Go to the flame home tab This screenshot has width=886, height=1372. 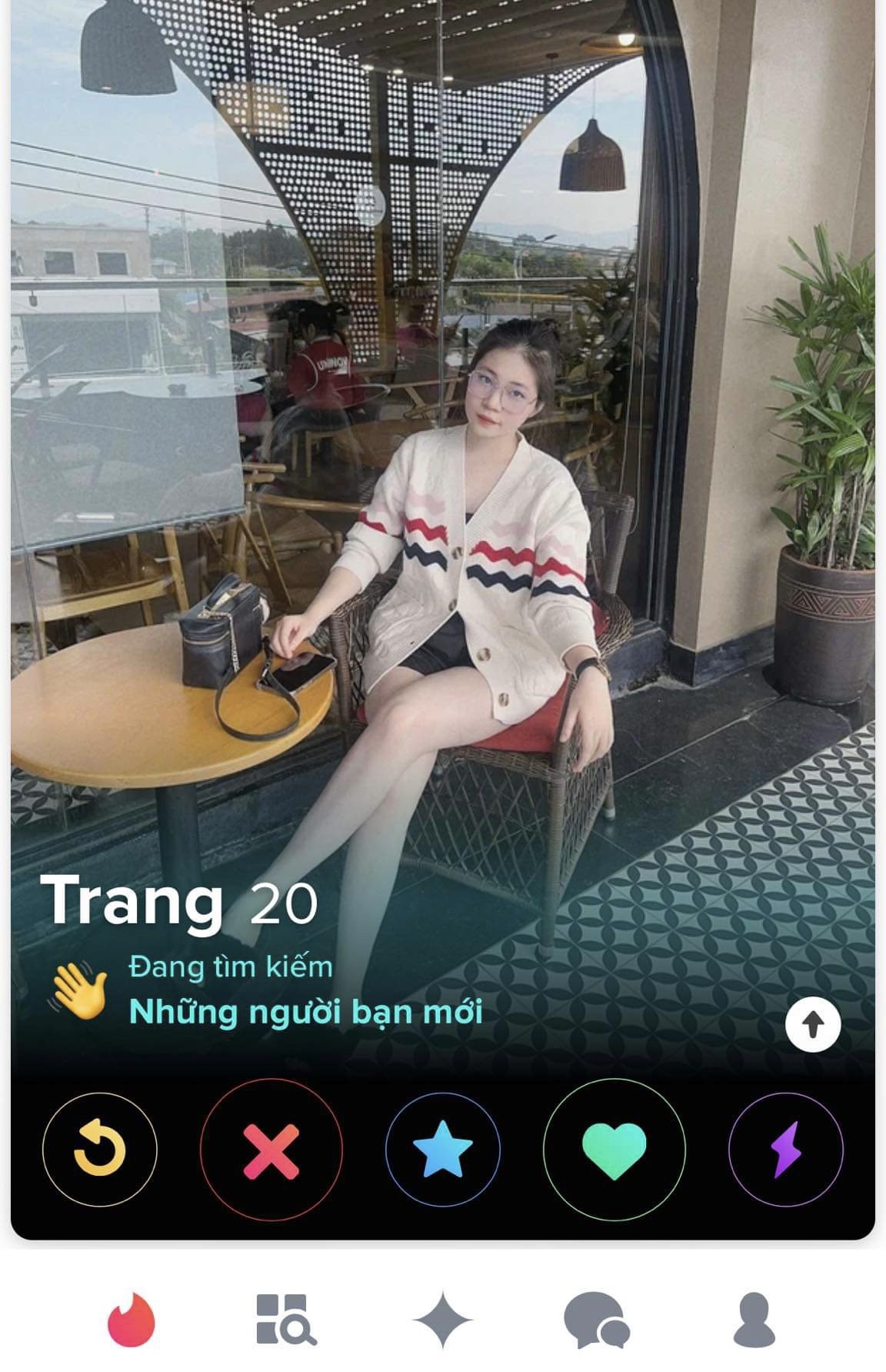point(131,1319)
